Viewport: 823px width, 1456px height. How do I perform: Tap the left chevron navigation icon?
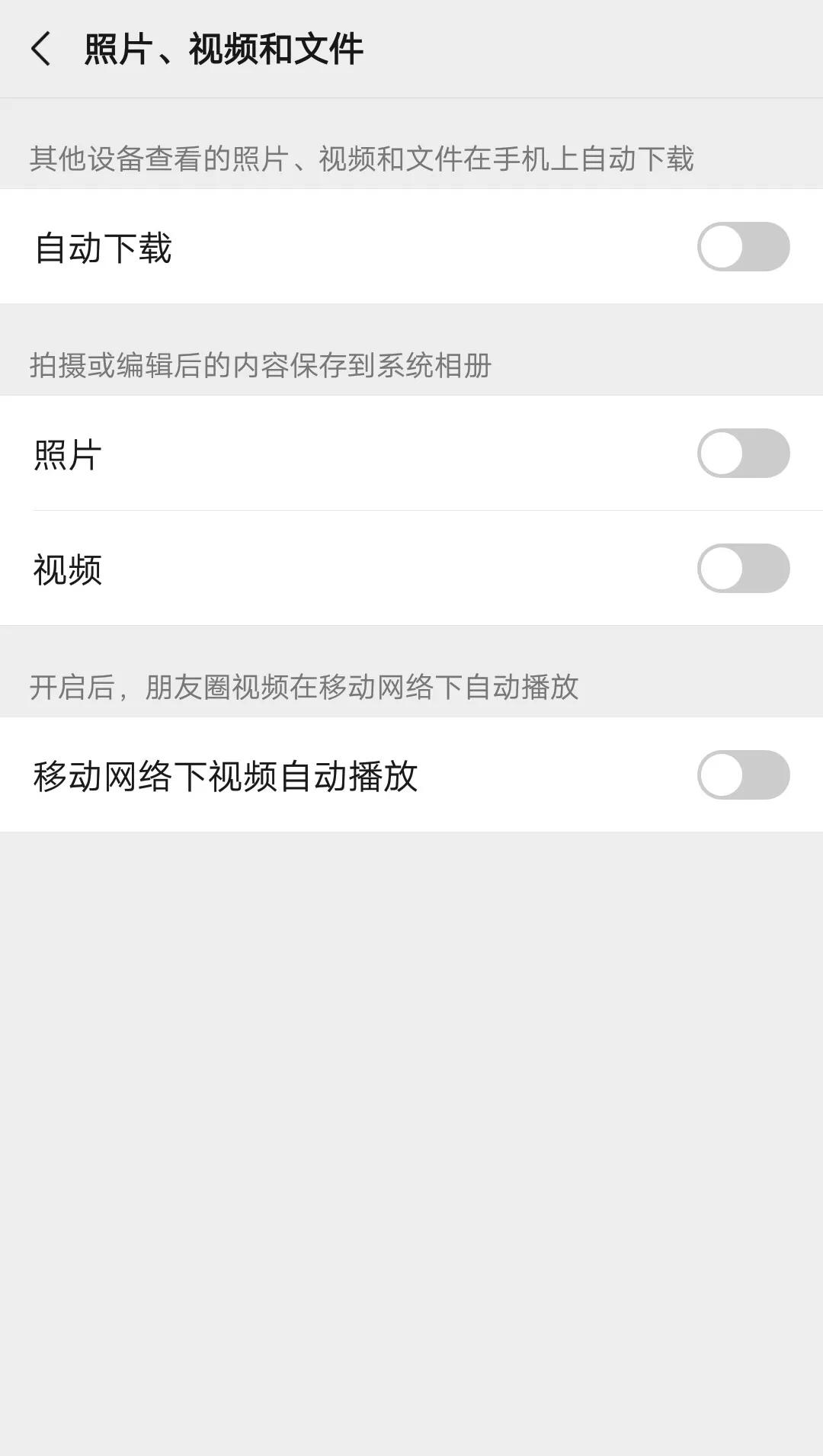(42, 48)
